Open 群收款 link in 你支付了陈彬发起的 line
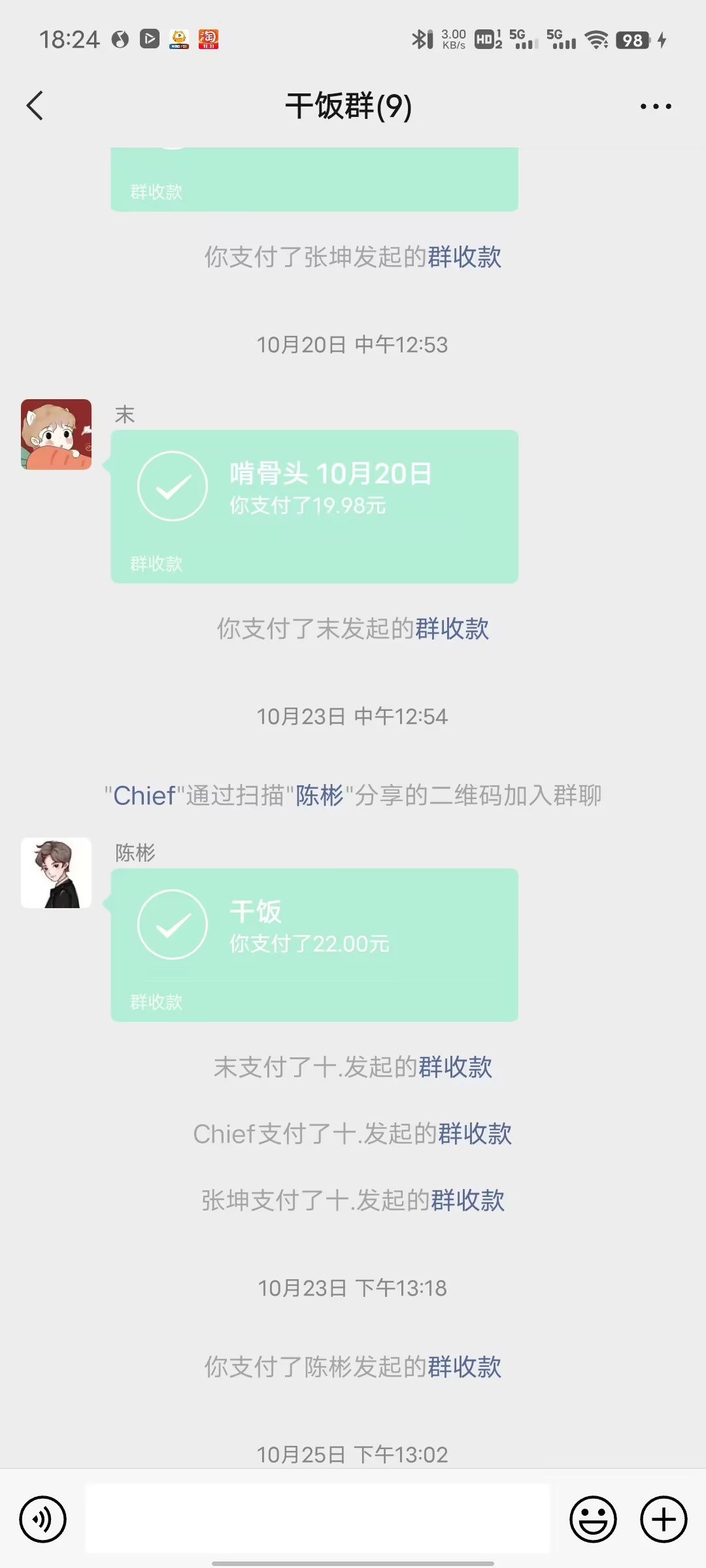 pyautogui.click(x=464, y=1367)
